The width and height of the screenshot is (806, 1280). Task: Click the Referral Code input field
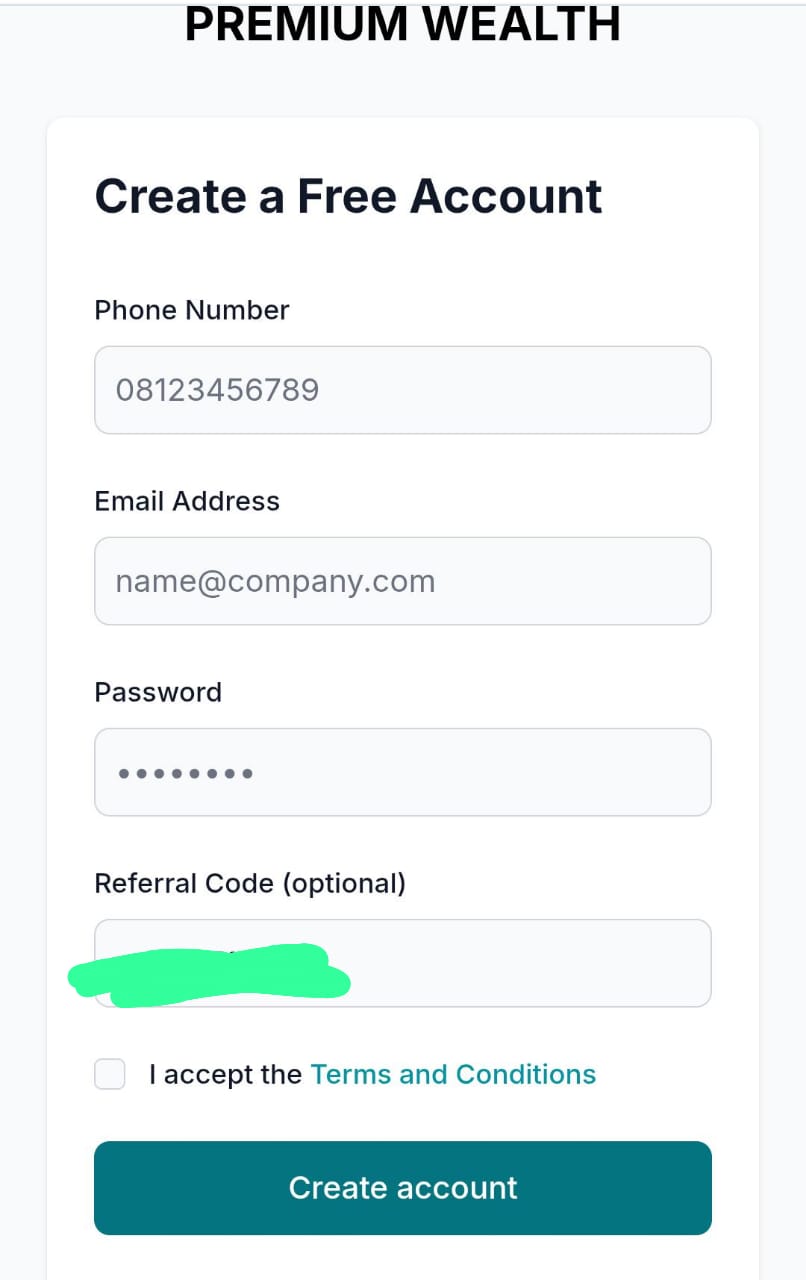click(500, 963)
